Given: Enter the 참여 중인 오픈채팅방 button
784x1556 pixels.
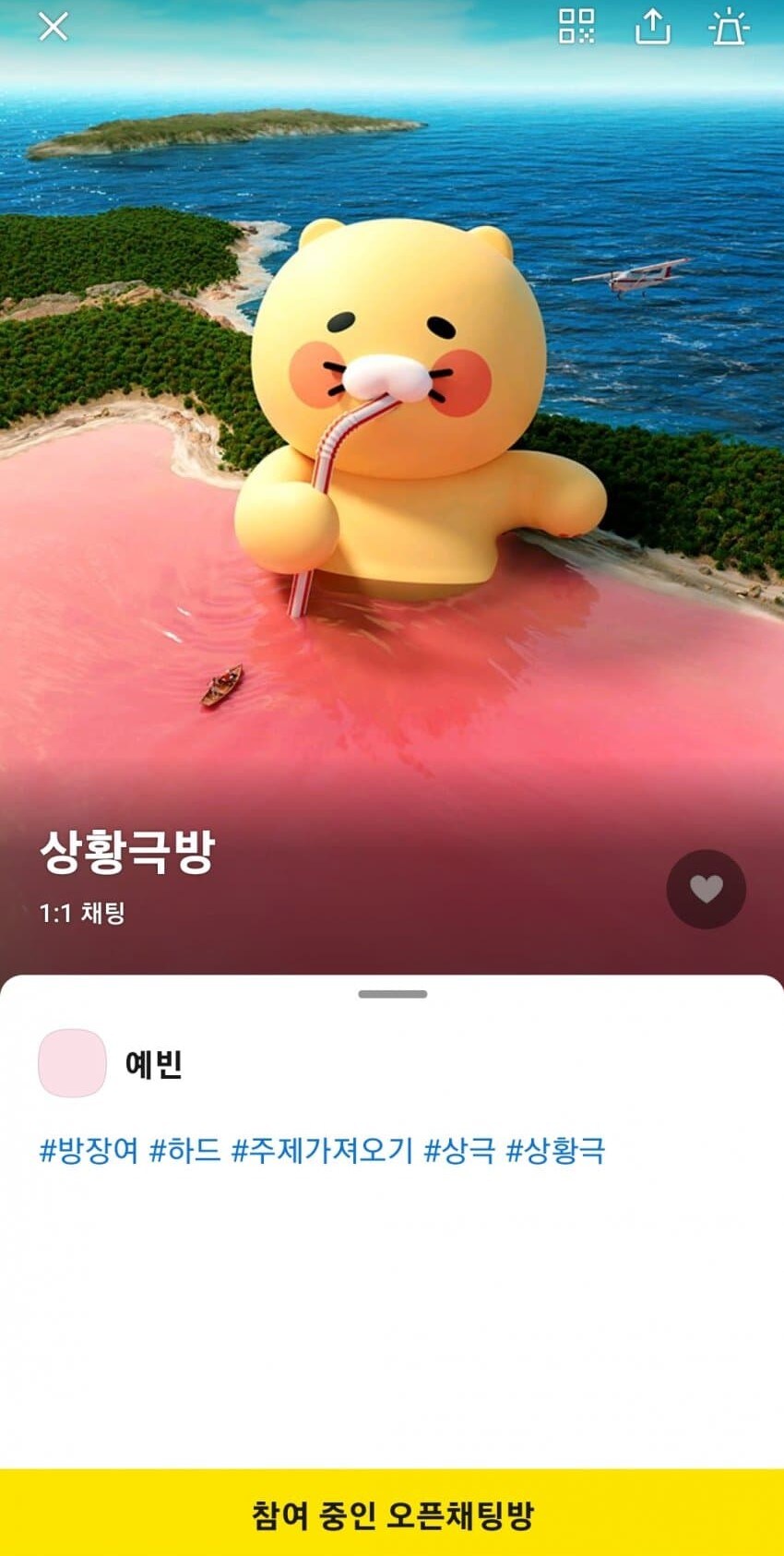Looking at the screenshot, I should [x=392, y=1514].
